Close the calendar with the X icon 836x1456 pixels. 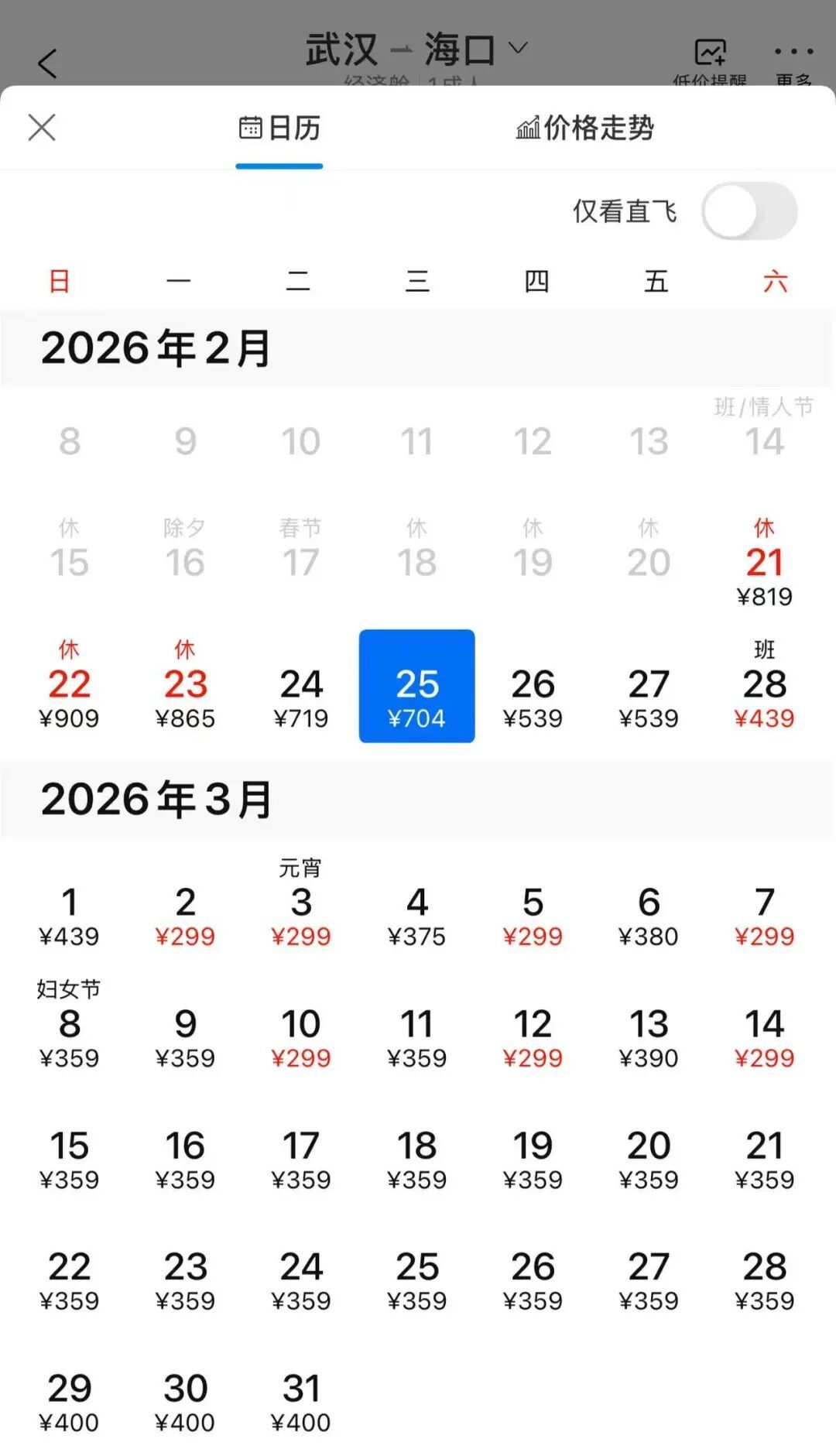[42, 127]
